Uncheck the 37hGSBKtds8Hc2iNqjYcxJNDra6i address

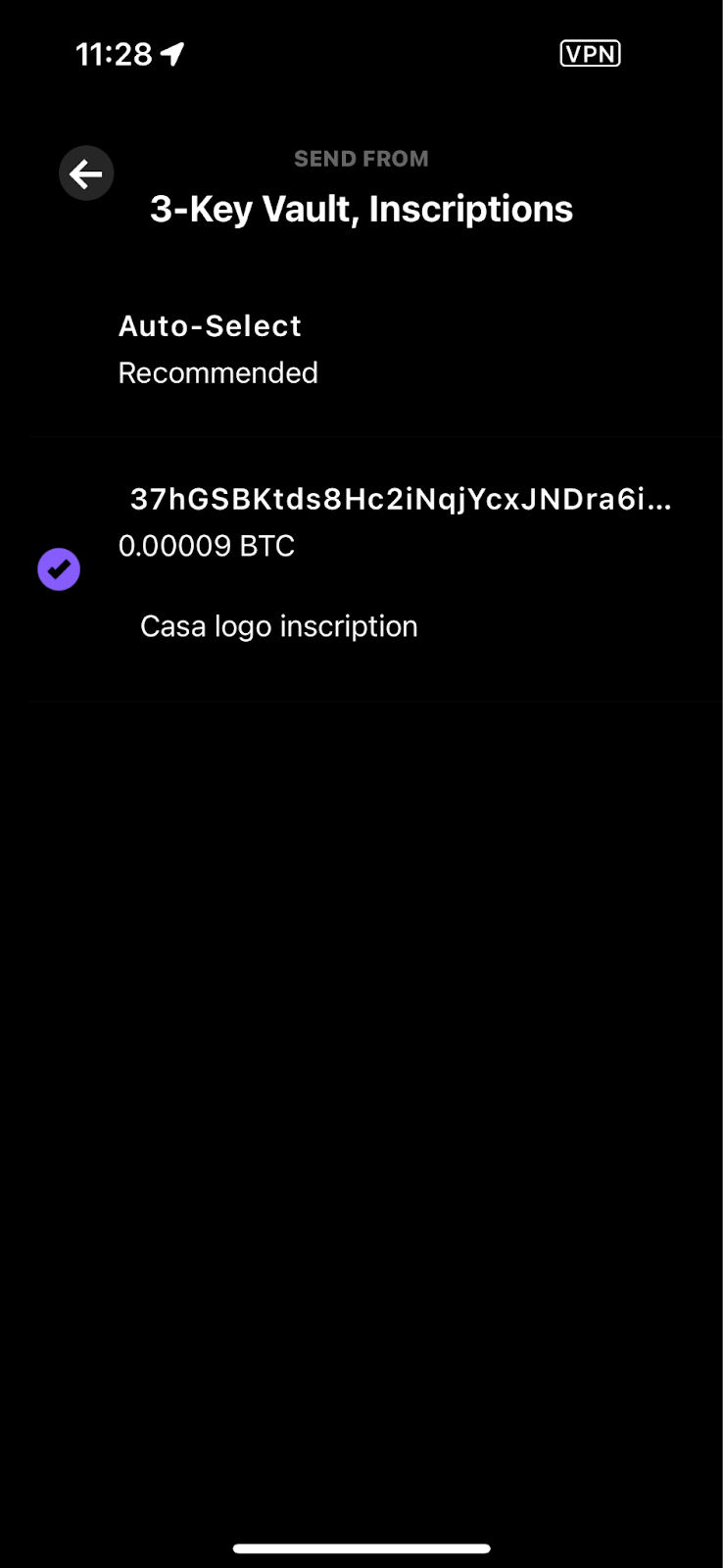click(x=59, y=569)
